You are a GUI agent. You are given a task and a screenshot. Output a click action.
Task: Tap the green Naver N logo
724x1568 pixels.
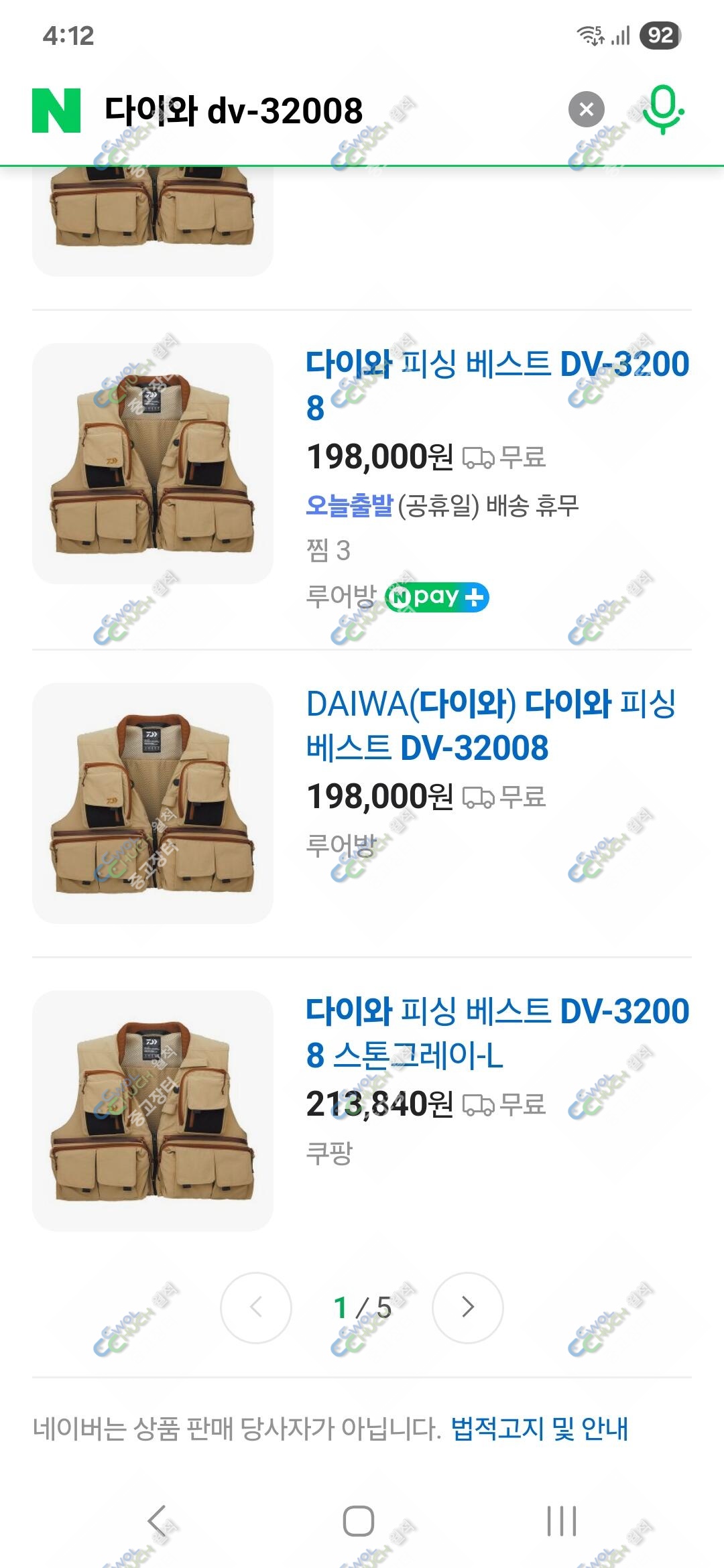tap(56, 111)
